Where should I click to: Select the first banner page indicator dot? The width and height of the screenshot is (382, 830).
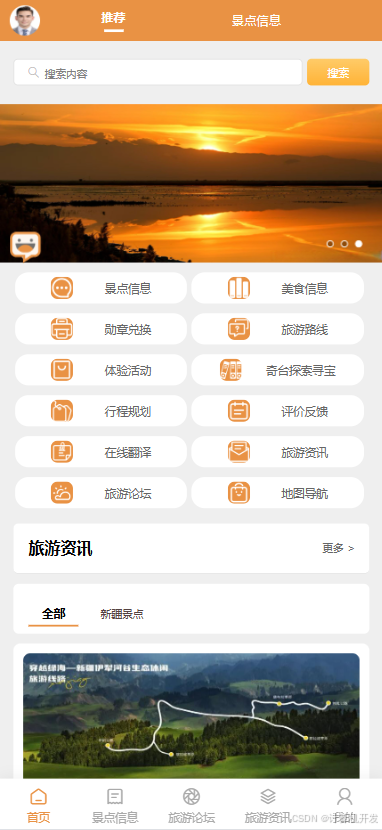click(330, 243)
